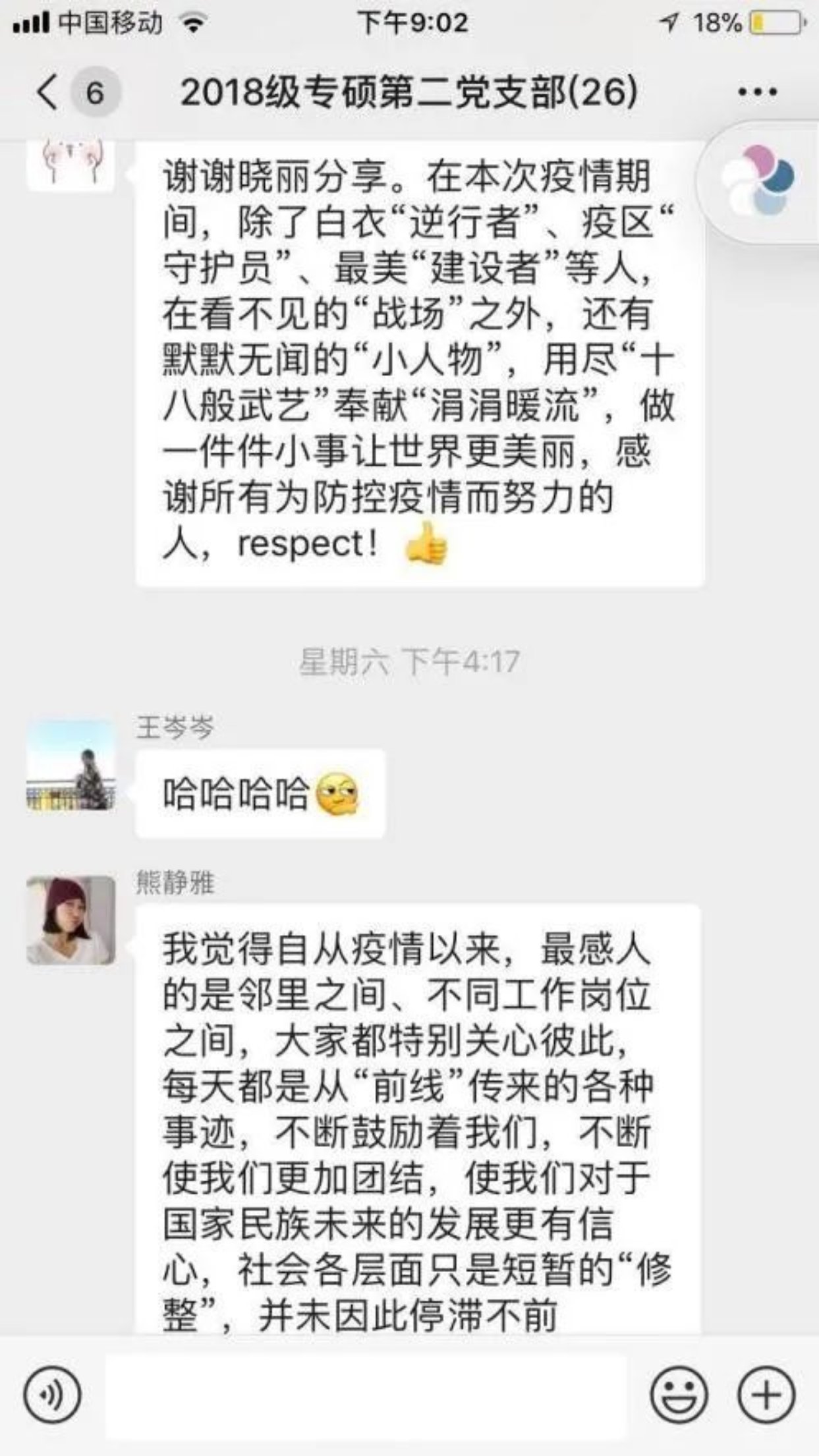Open the emoji picker

pos(678,1394)
